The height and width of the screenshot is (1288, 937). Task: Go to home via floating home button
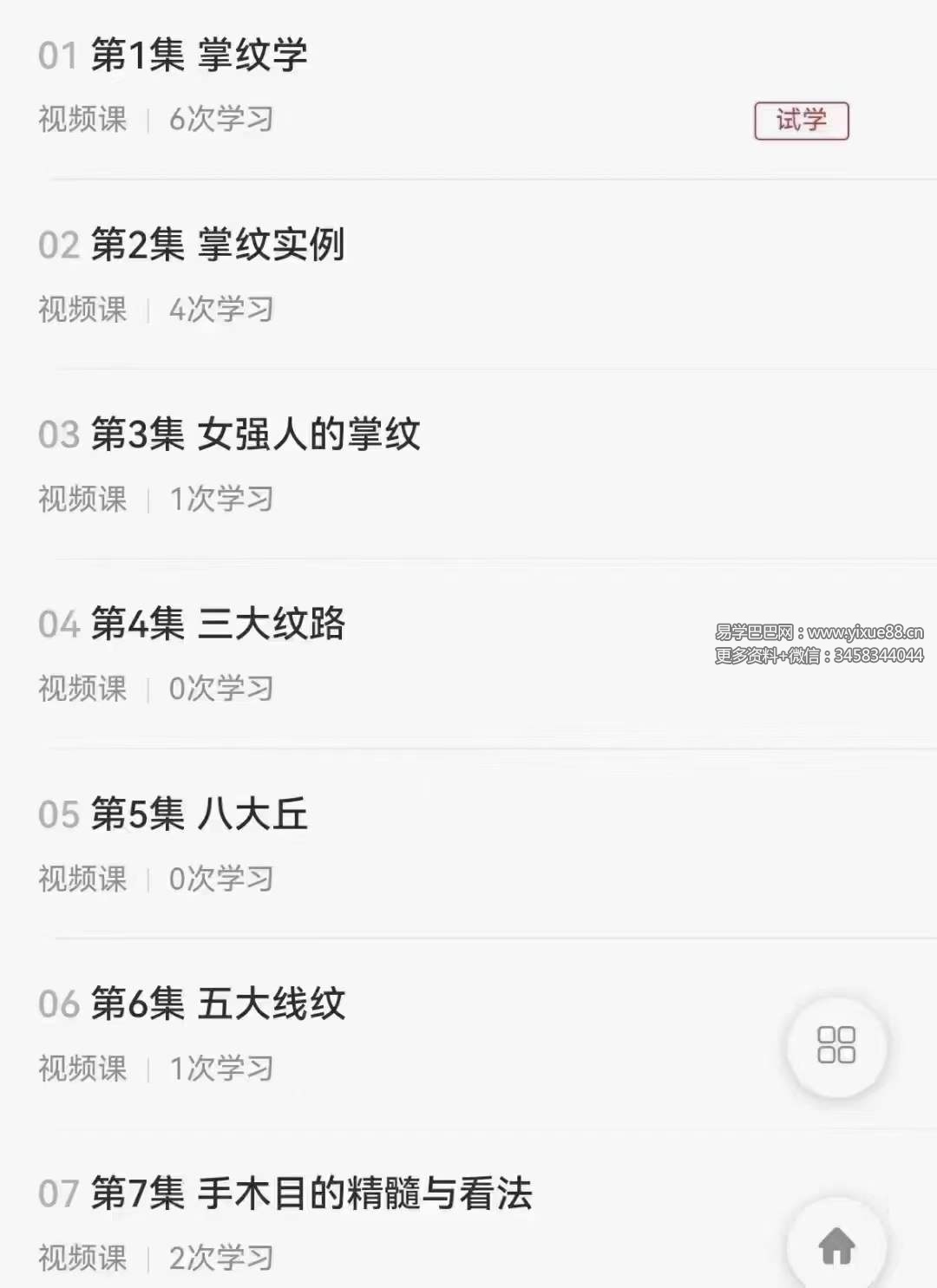point(836,1246)
